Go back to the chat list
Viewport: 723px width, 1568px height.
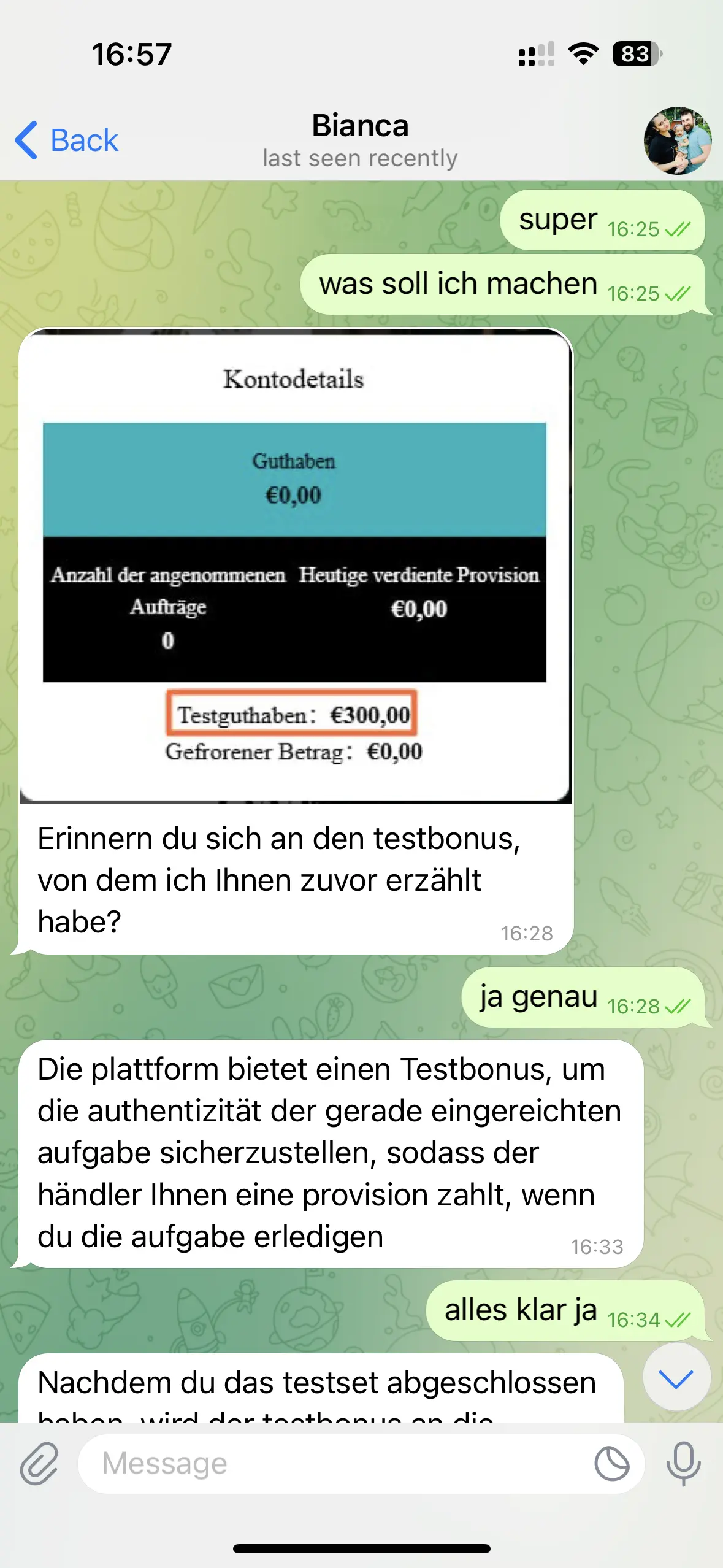pos(66,140)
